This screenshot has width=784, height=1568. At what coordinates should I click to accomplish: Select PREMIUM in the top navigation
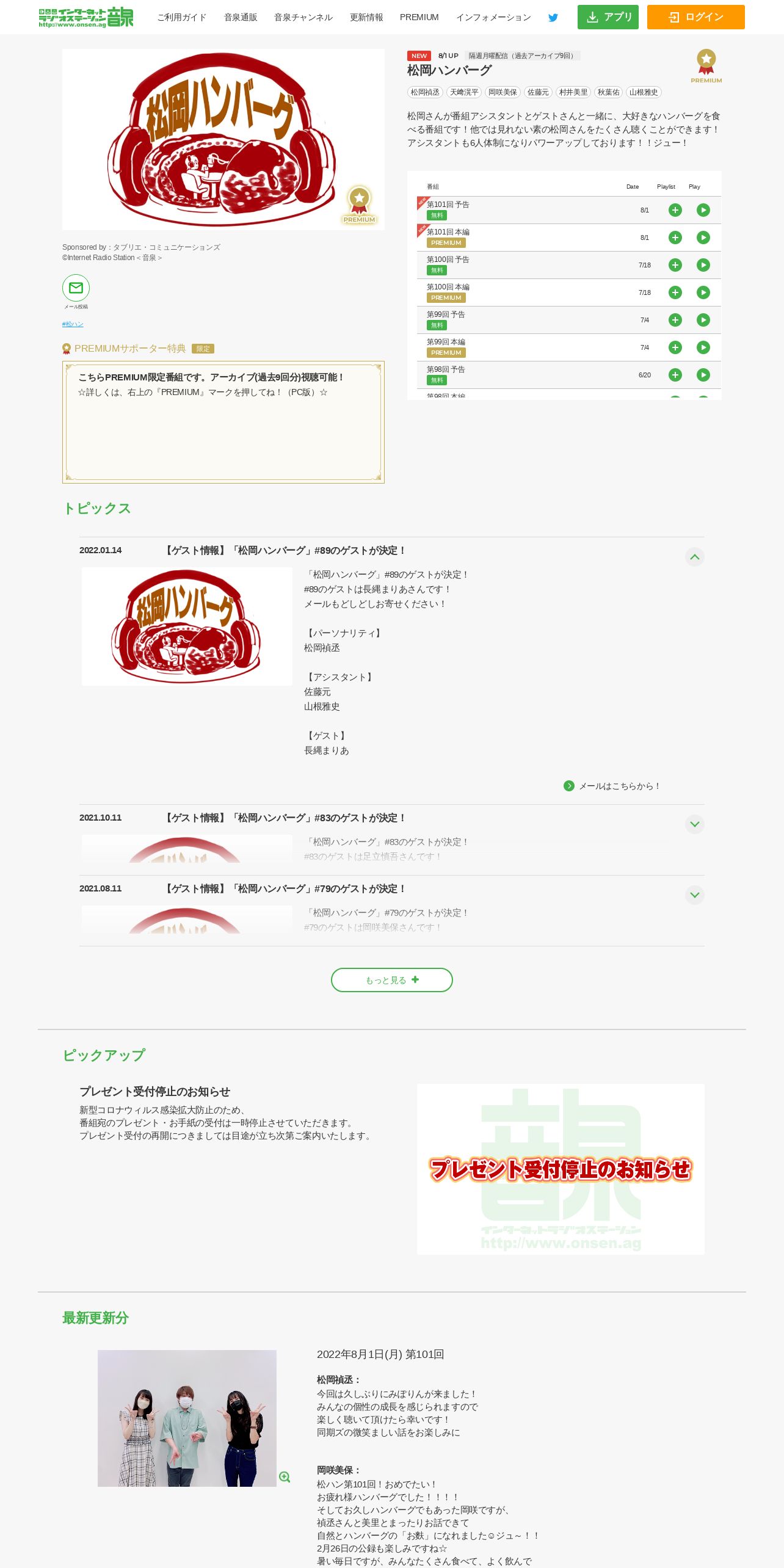click(x=419, y=17)
